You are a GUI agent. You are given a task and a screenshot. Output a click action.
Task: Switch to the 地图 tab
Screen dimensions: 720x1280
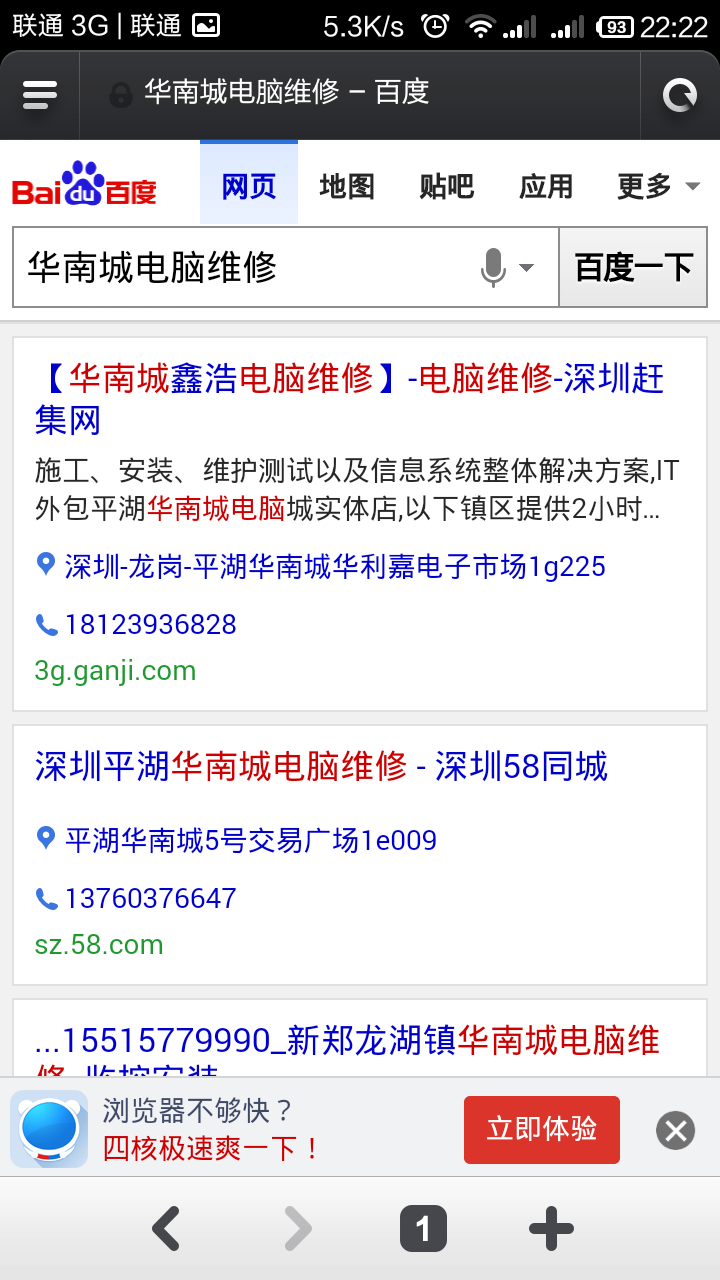[347, 186]
